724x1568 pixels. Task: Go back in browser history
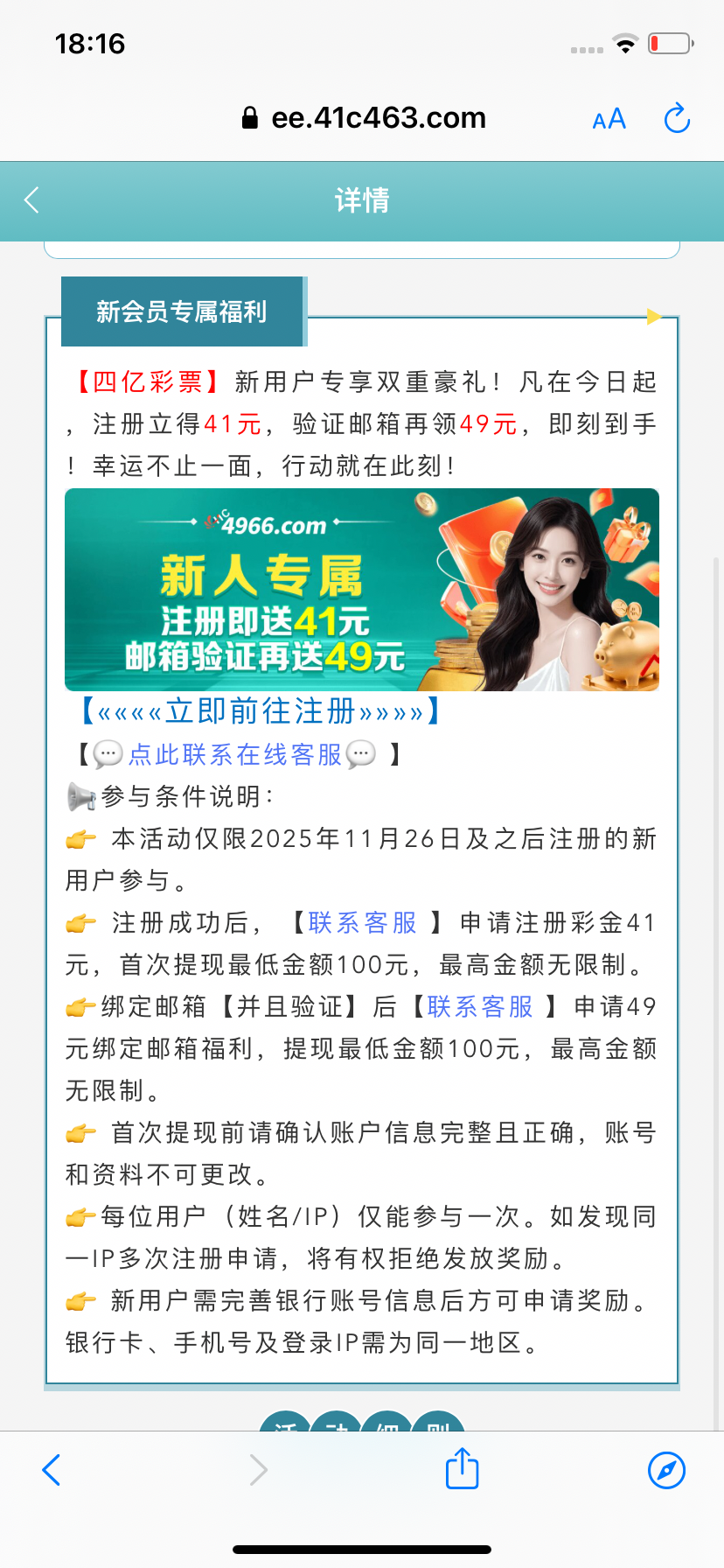pos(52,1470)
